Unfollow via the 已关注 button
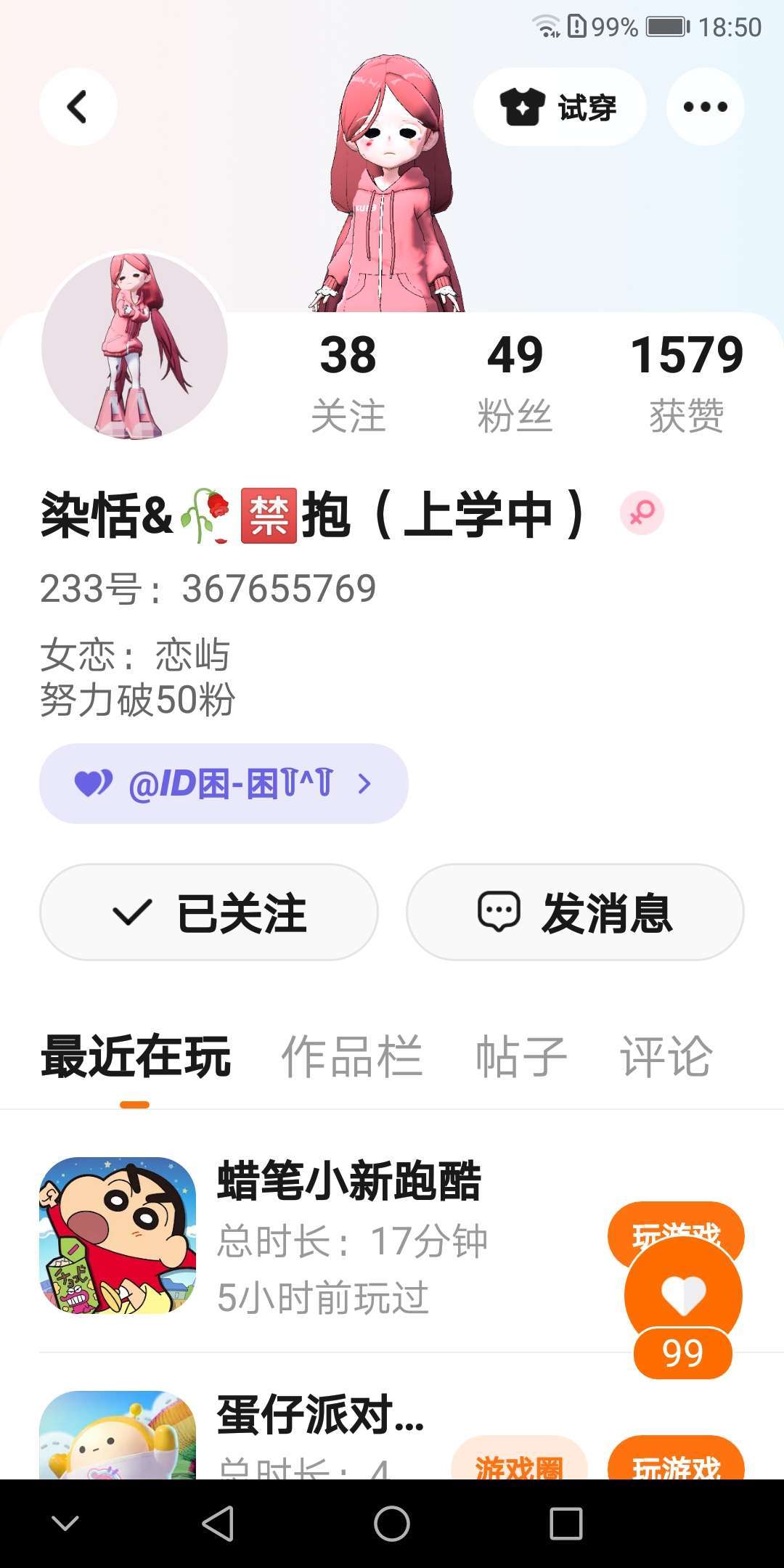Image resolution: width=784 pixels, height=1568 pixels. 209,912
